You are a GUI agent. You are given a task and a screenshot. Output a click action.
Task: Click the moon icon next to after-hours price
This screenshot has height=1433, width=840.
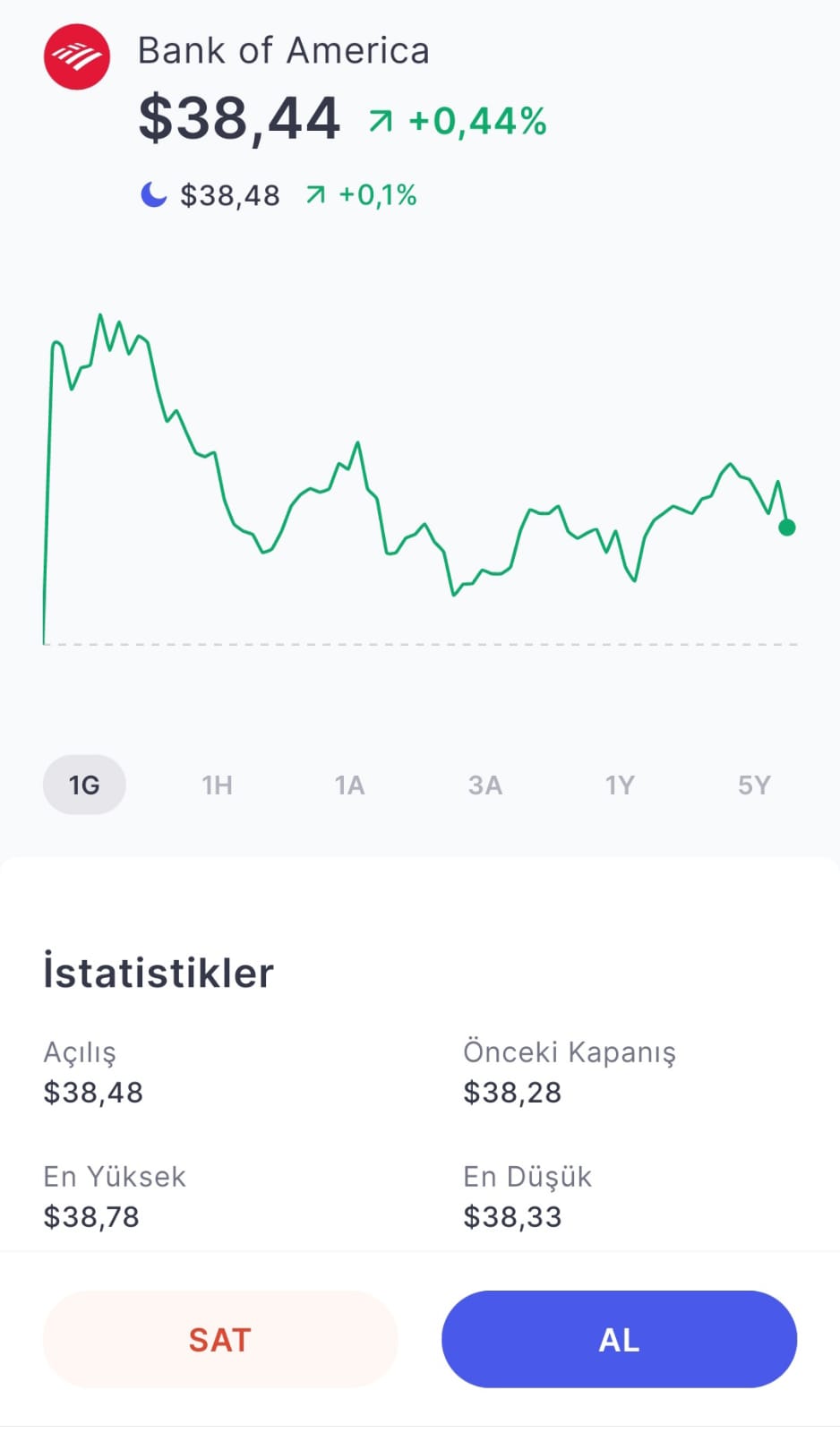point(153,194)
